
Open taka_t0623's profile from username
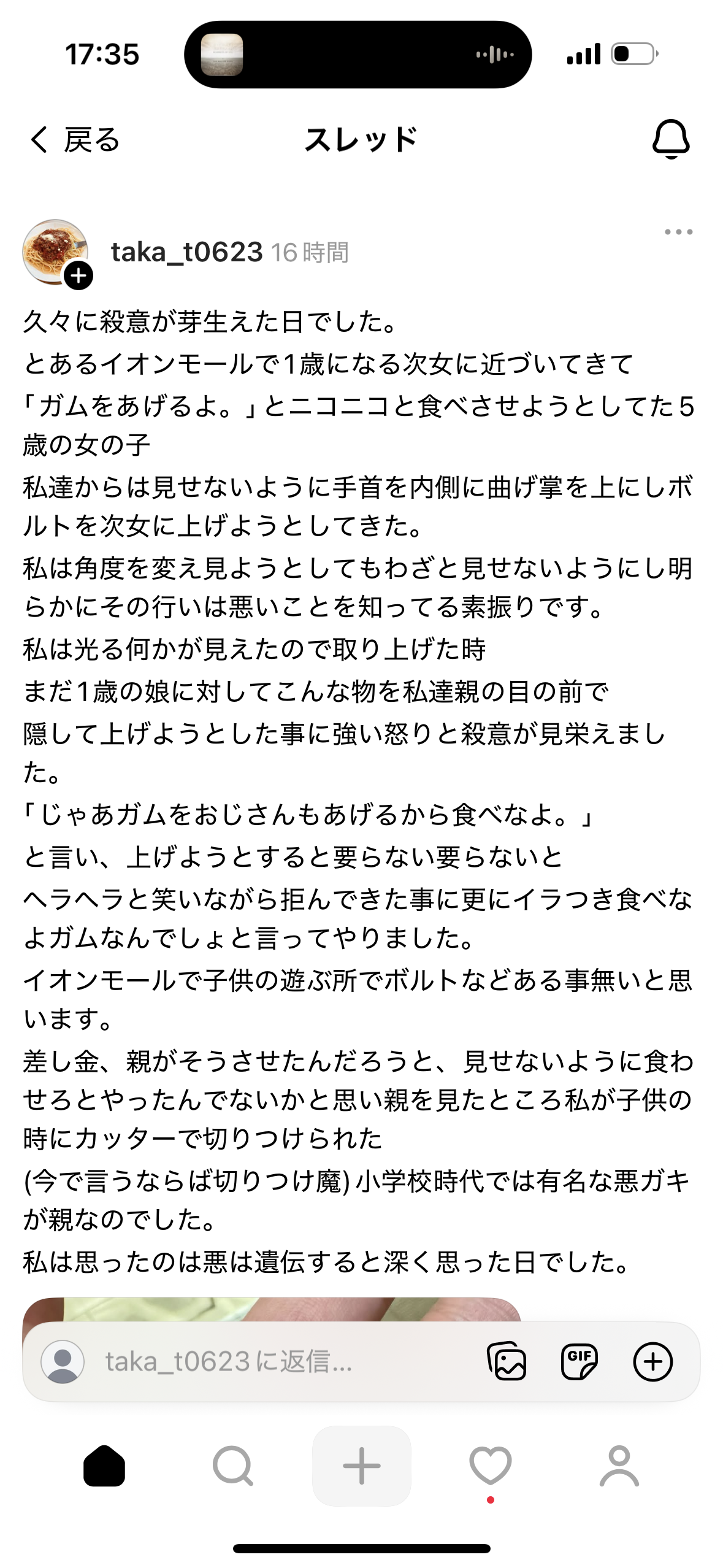click(x=186, y=252)
